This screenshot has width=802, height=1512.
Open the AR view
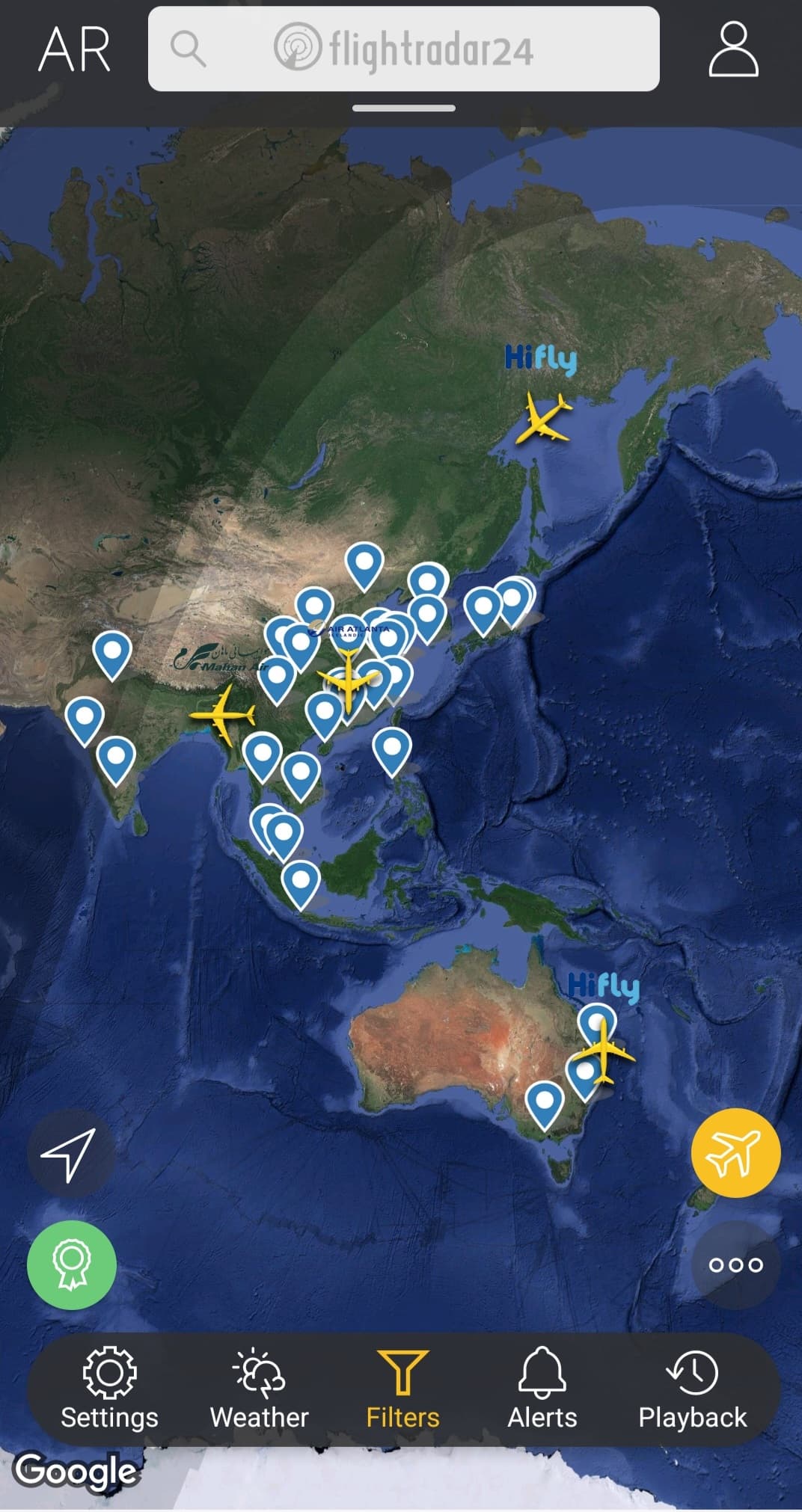pyautogui.click(x=74, y=49)
